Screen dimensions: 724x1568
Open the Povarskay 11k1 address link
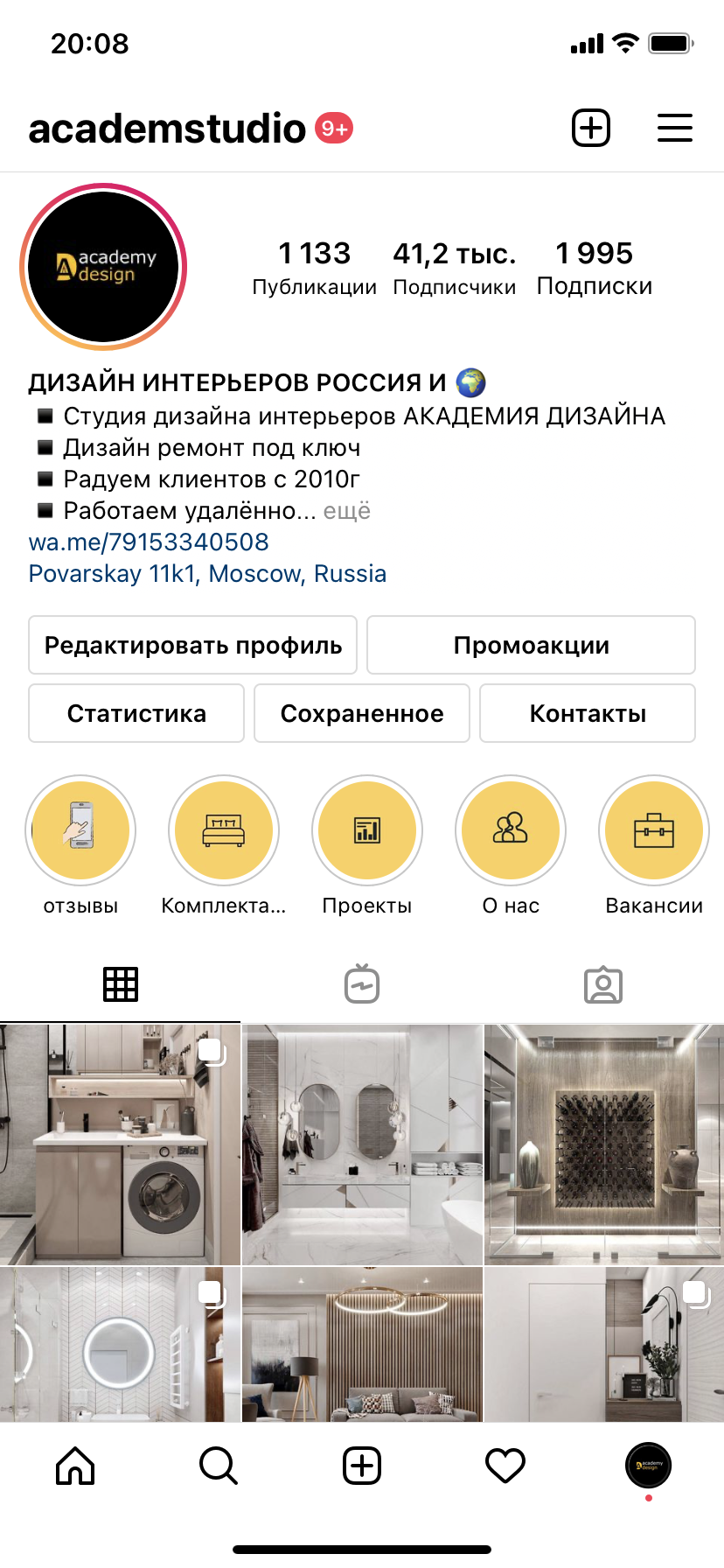pyautogui.click(x=207, y=573)
